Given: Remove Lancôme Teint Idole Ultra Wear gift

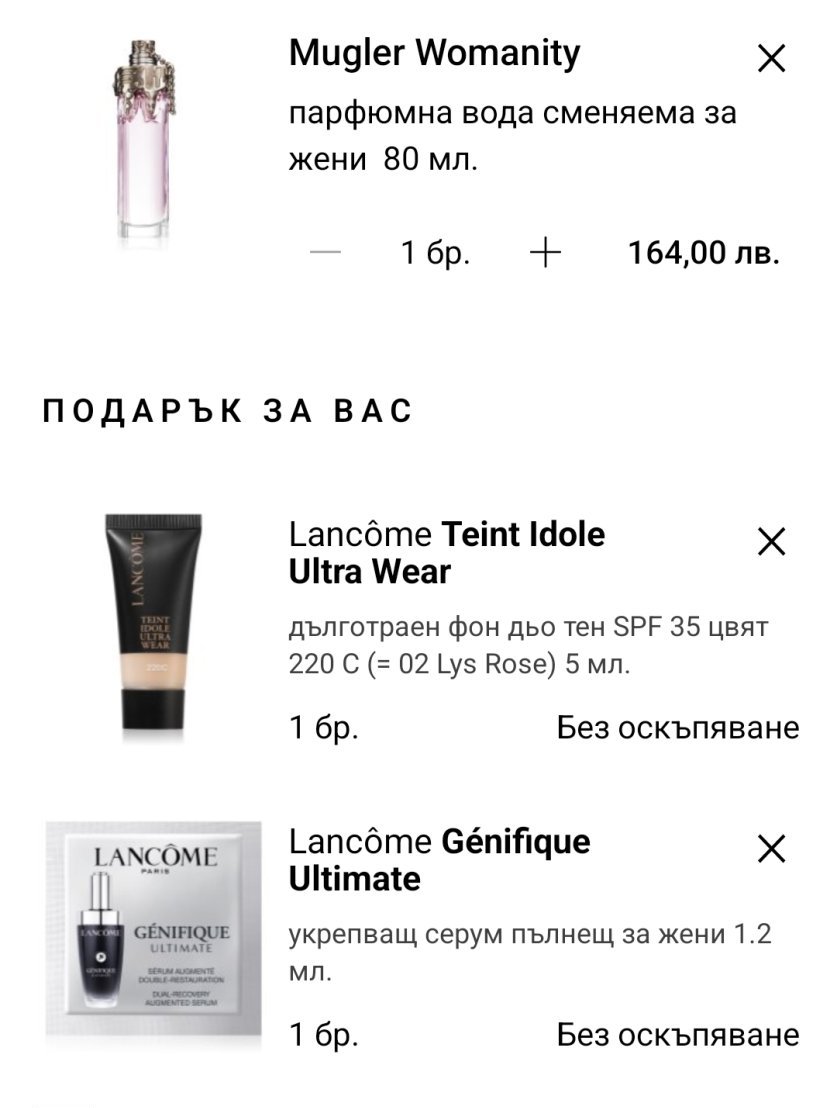Looking at the screenshot, I should tap(771, 542).
